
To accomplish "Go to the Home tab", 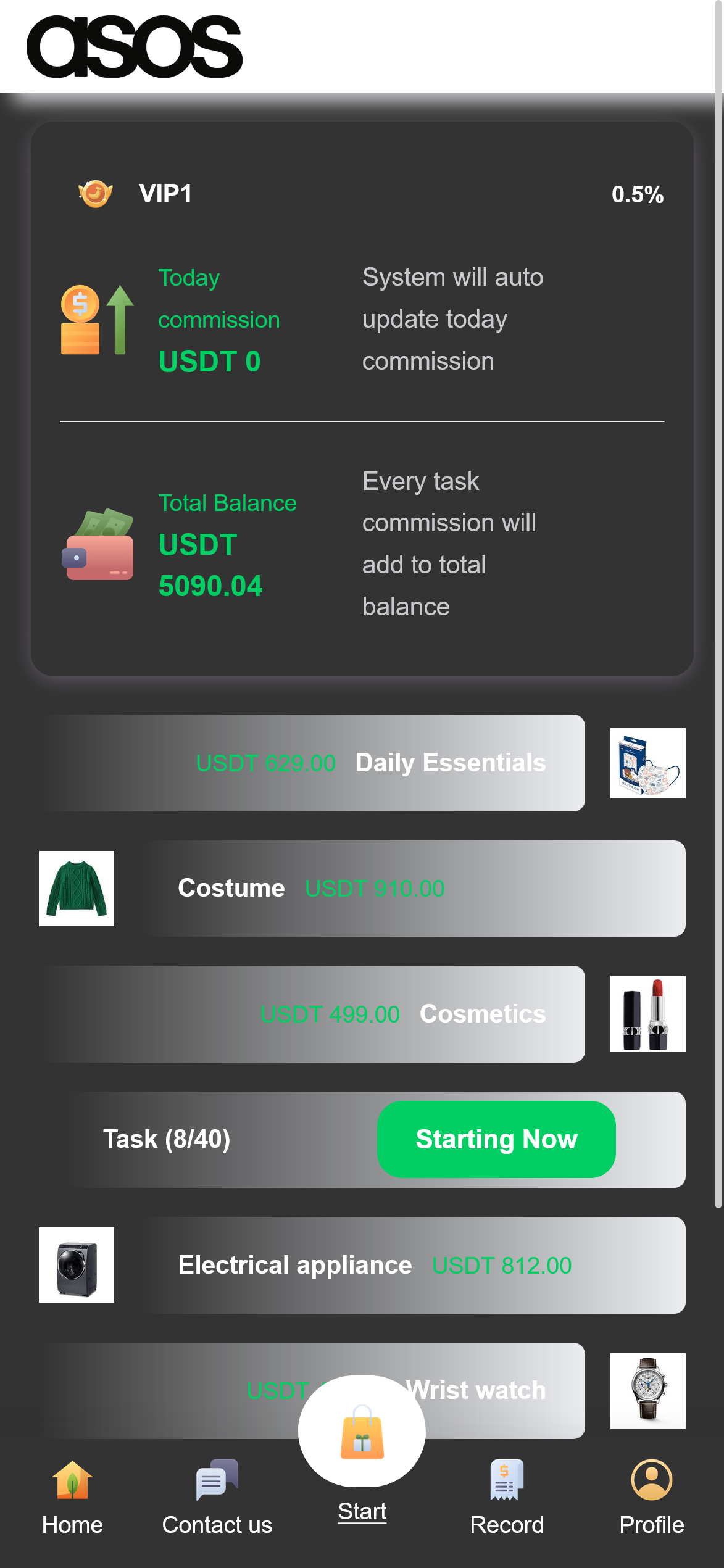I will (x=72, y=1498).
